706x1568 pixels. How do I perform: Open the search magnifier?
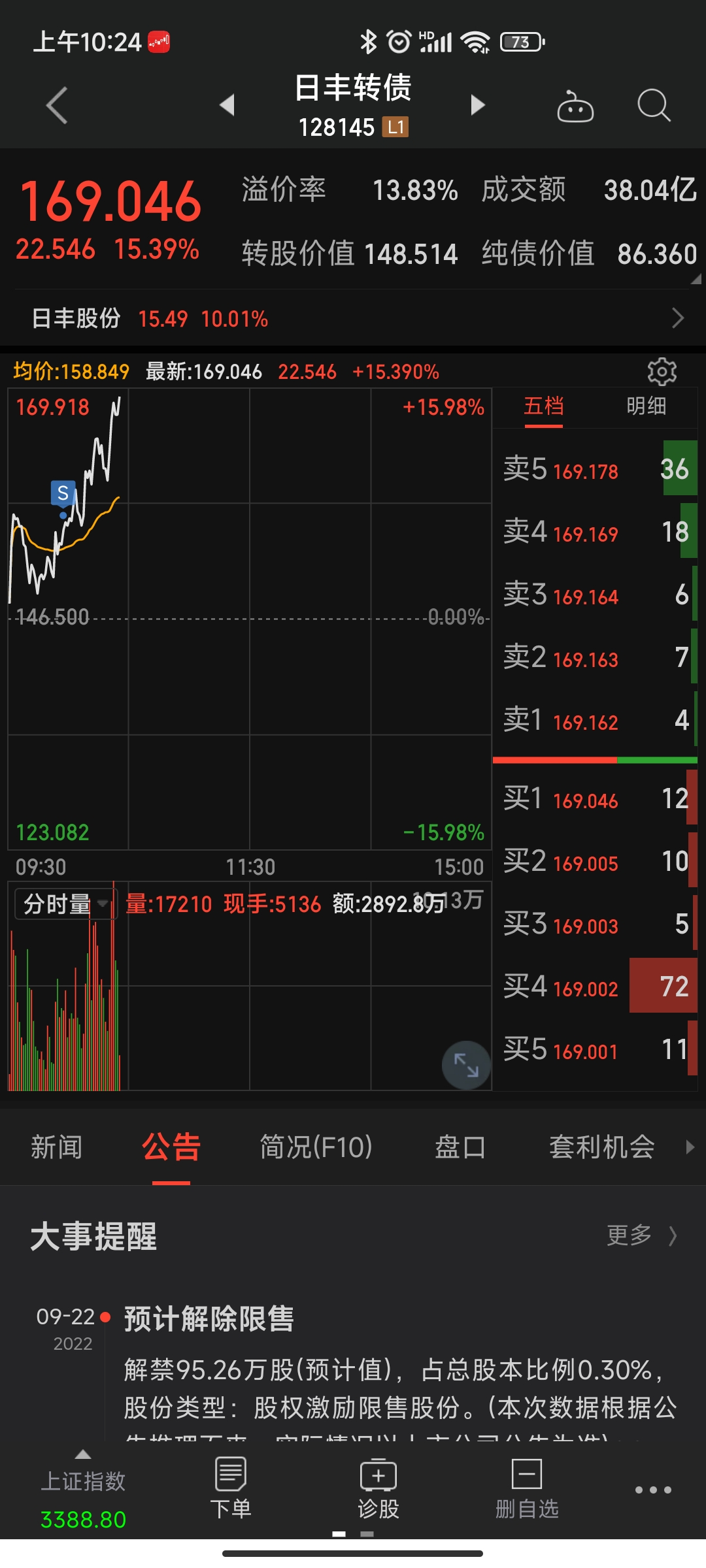pos(654,105)
